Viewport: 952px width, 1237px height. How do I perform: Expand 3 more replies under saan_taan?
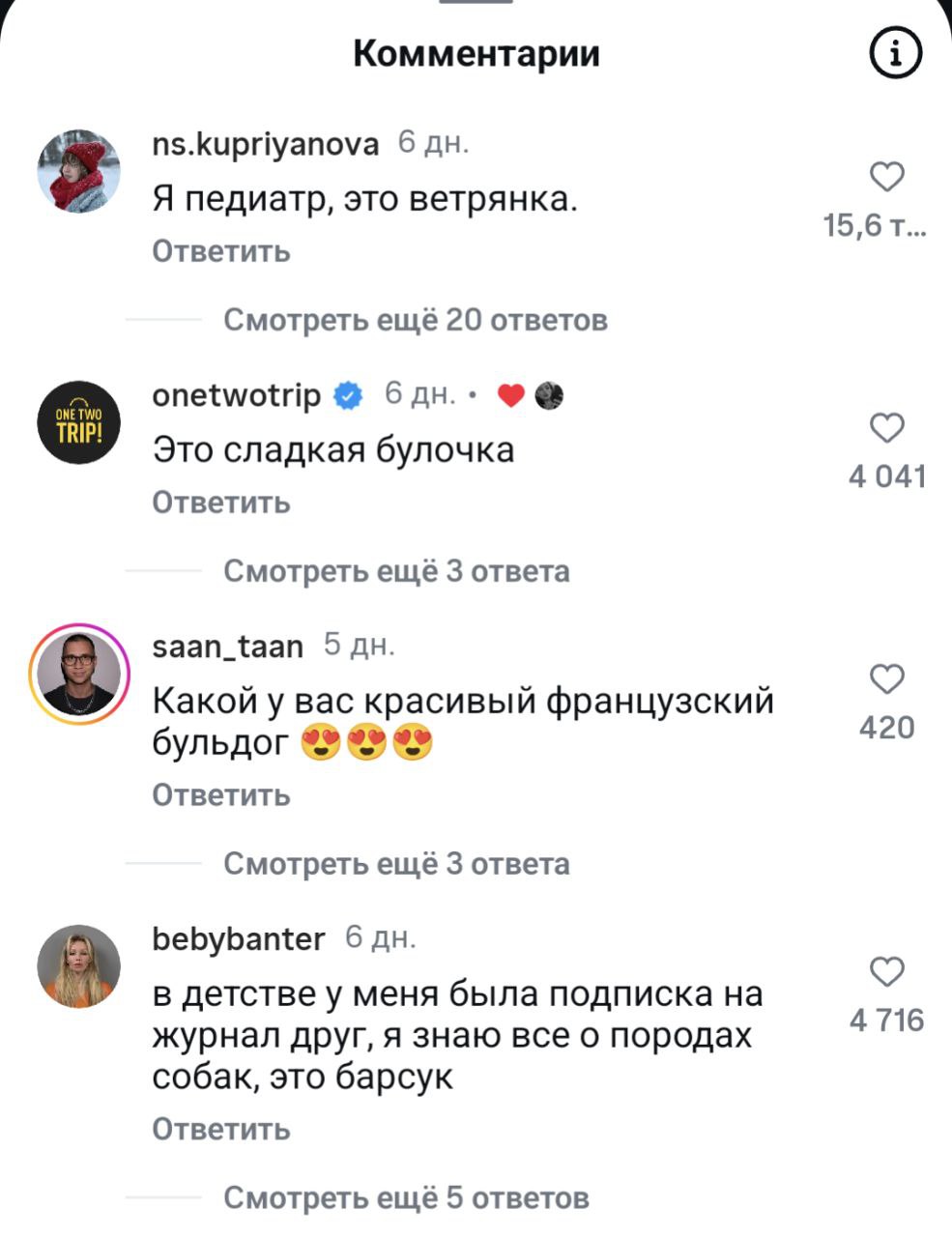coord(396,864)
